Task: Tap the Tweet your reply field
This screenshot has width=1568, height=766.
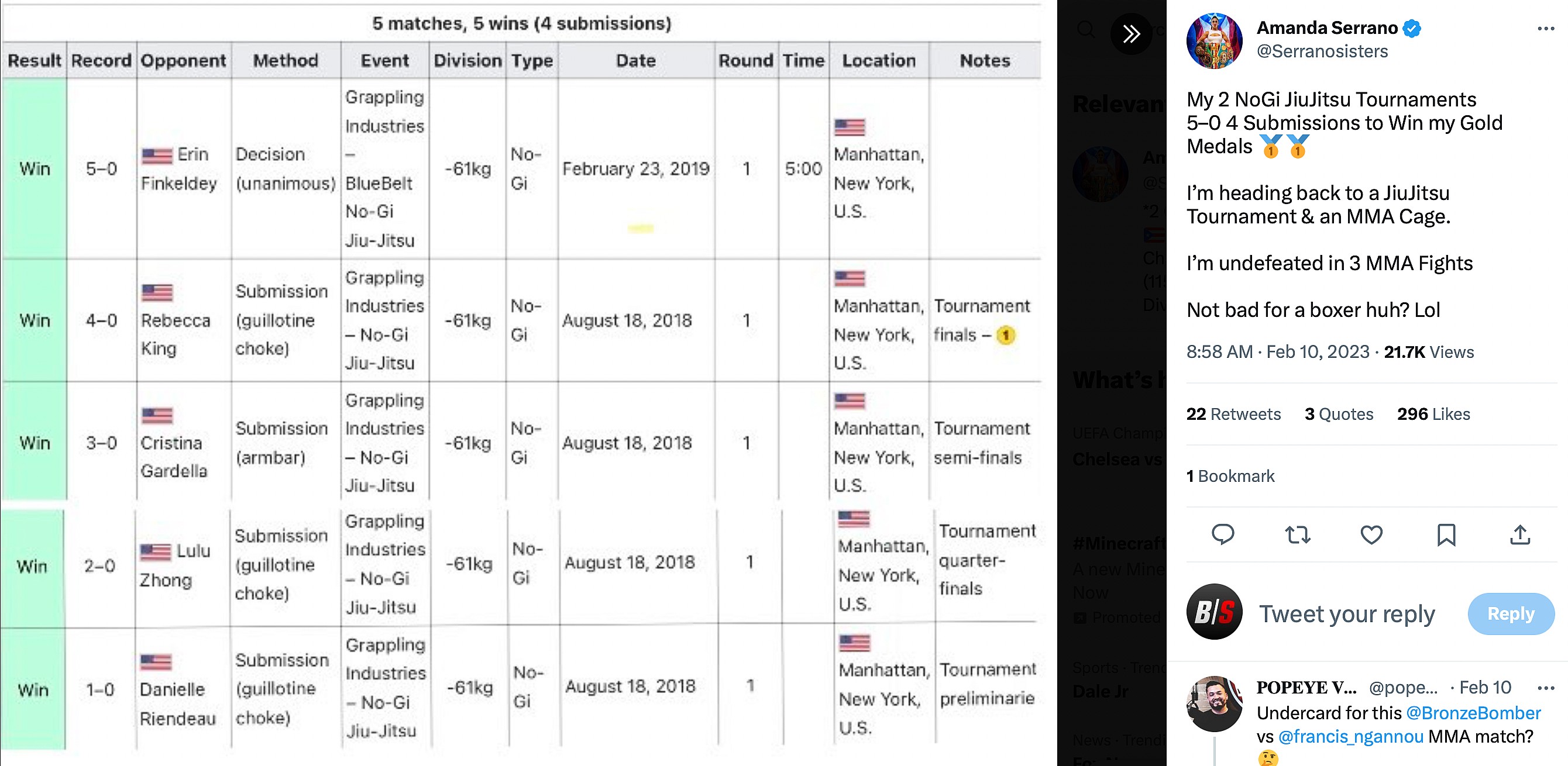Action: tap(1346, 614)
